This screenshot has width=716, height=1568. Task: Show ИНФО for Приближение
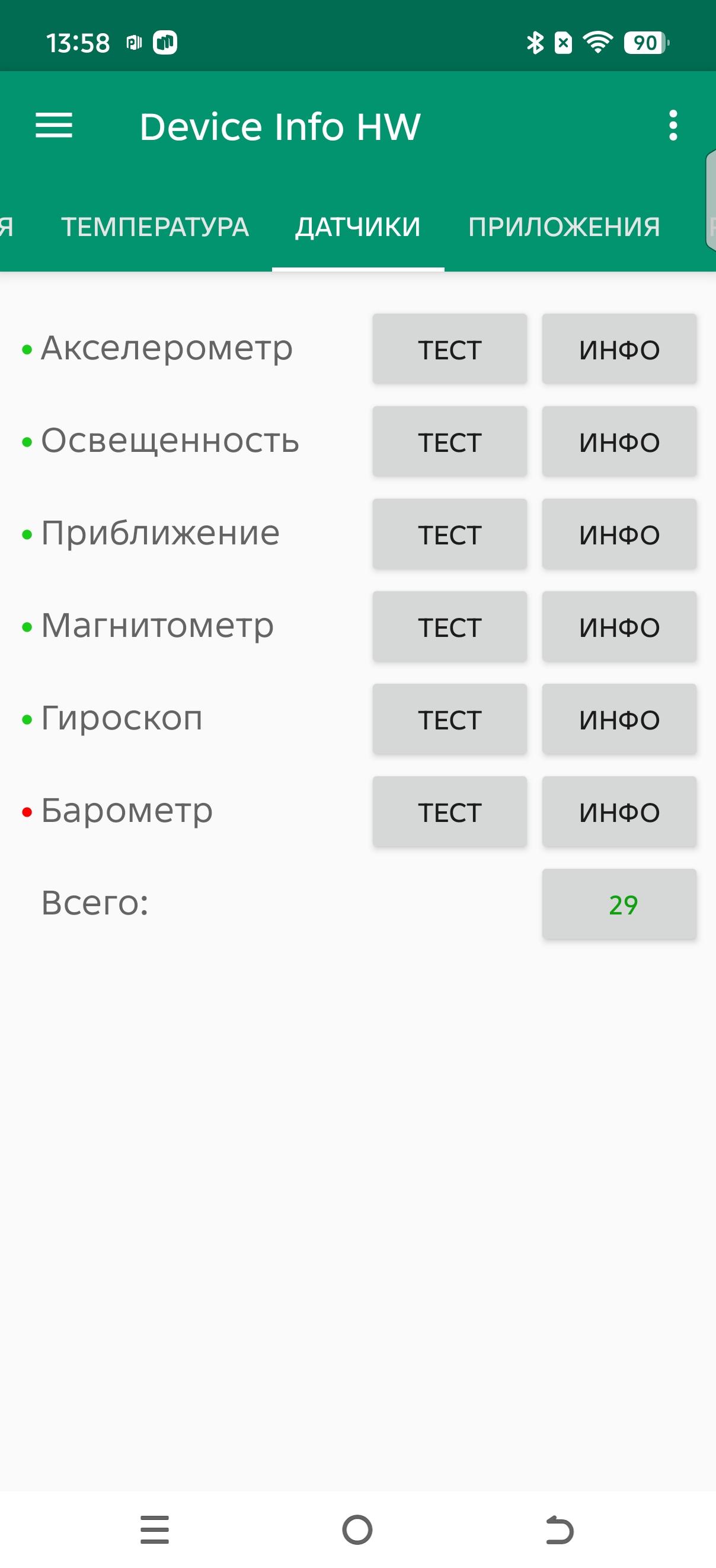pos(619,534)
